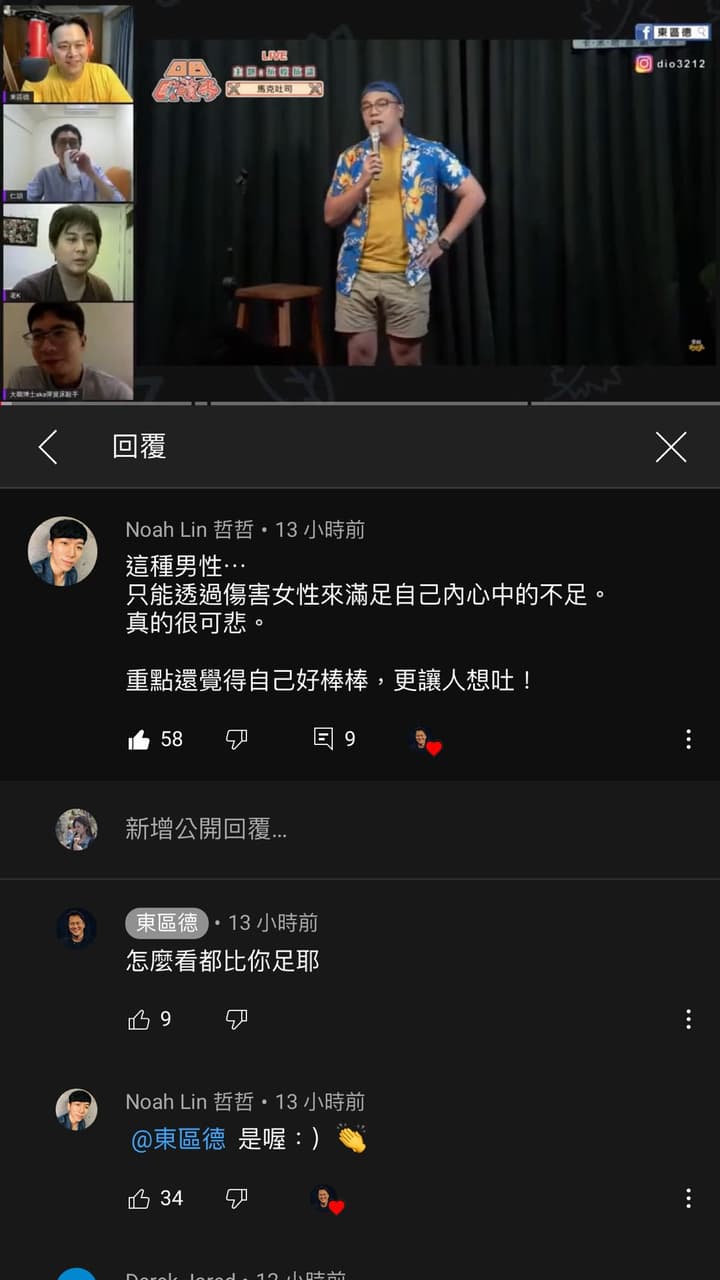Dislike 東區德's reply
720x1280 pixels.
click(x=237, y=1019)
